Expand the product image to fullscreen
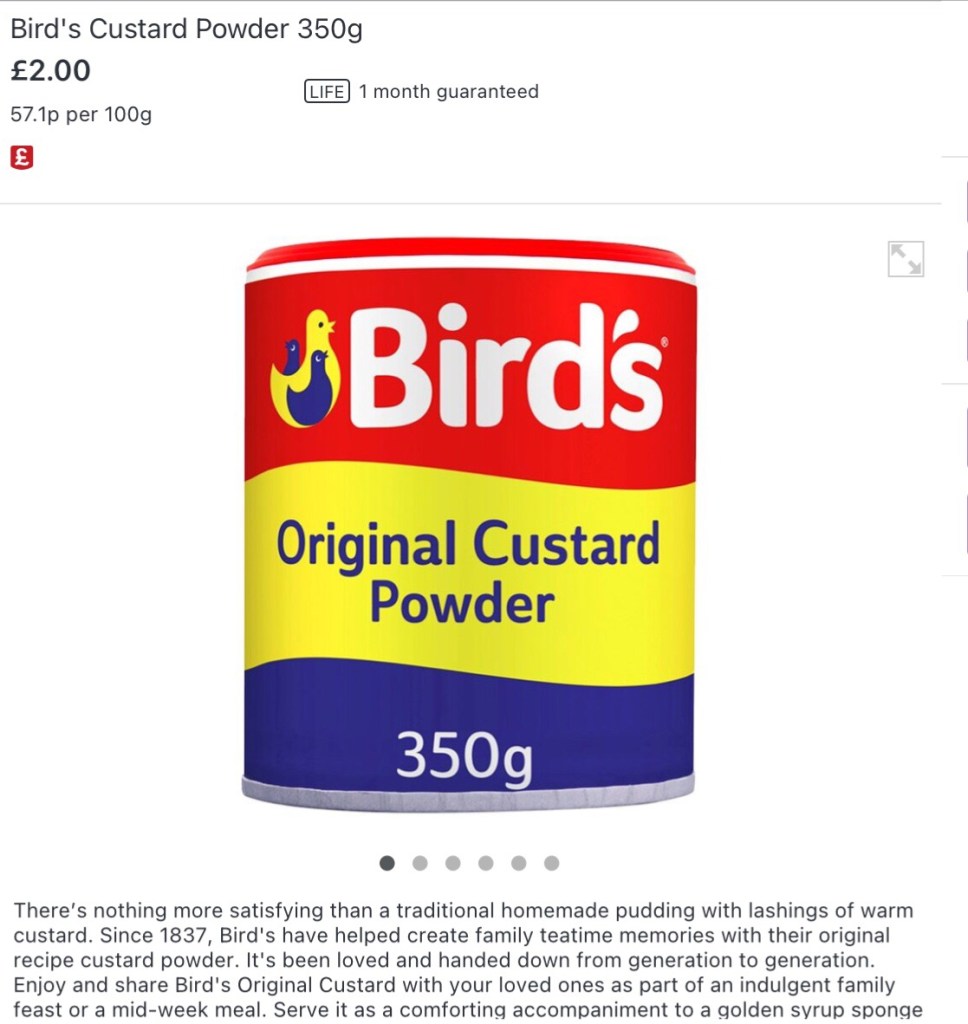The height and width of the screenshot is (1024, 968). 905,259
